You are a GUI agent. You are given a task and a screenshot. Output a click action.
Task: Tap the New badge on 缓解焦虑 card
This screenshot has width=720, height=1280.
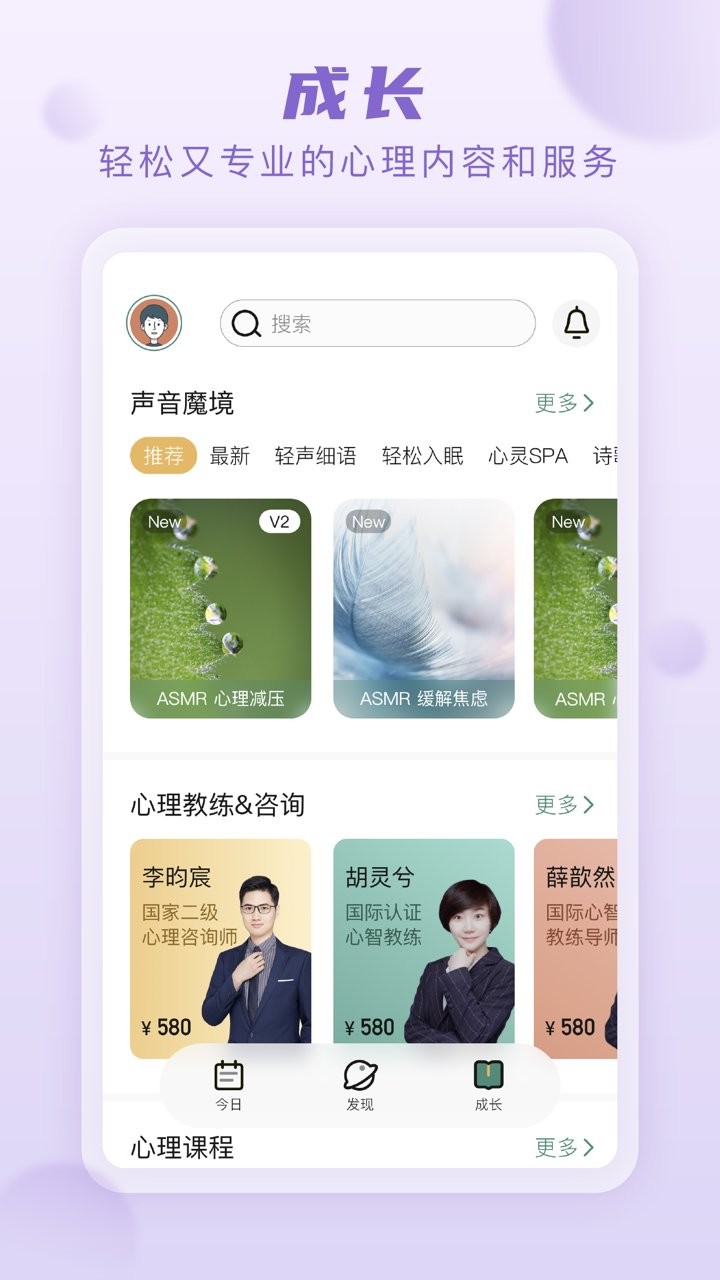[368, 522]
